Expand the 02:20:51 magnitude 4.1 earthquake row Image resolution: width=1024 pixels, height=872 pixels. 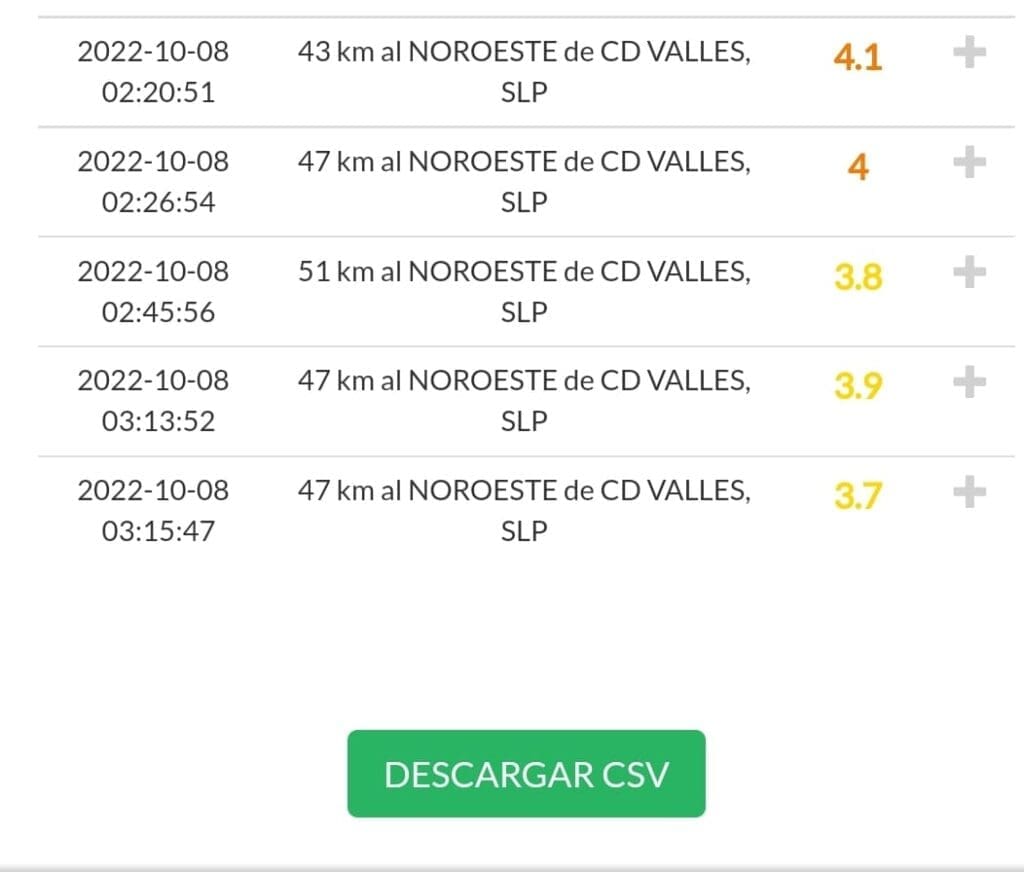tap(968, 52)
